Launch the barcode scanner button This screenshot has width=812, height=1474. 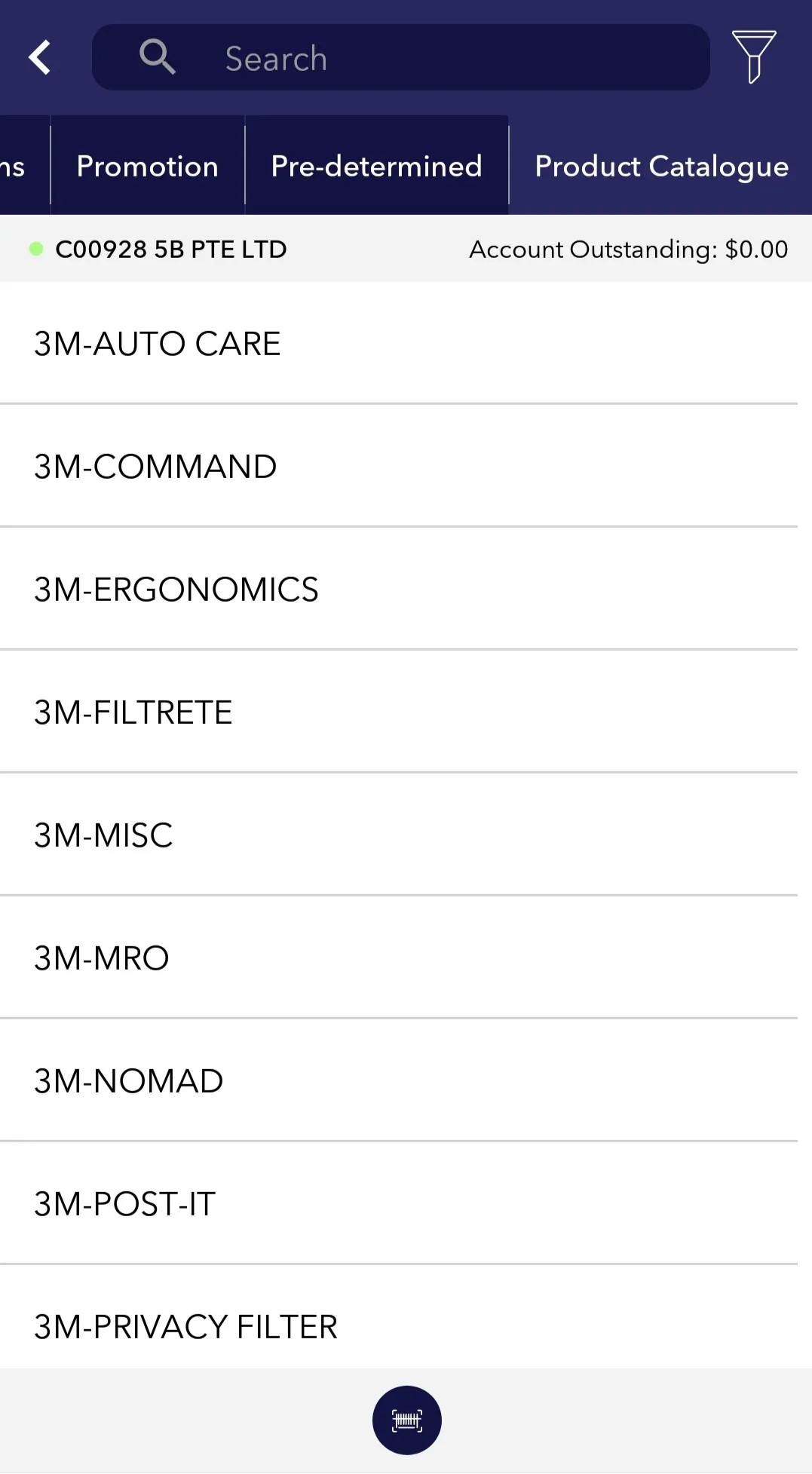coord(407,1420)
